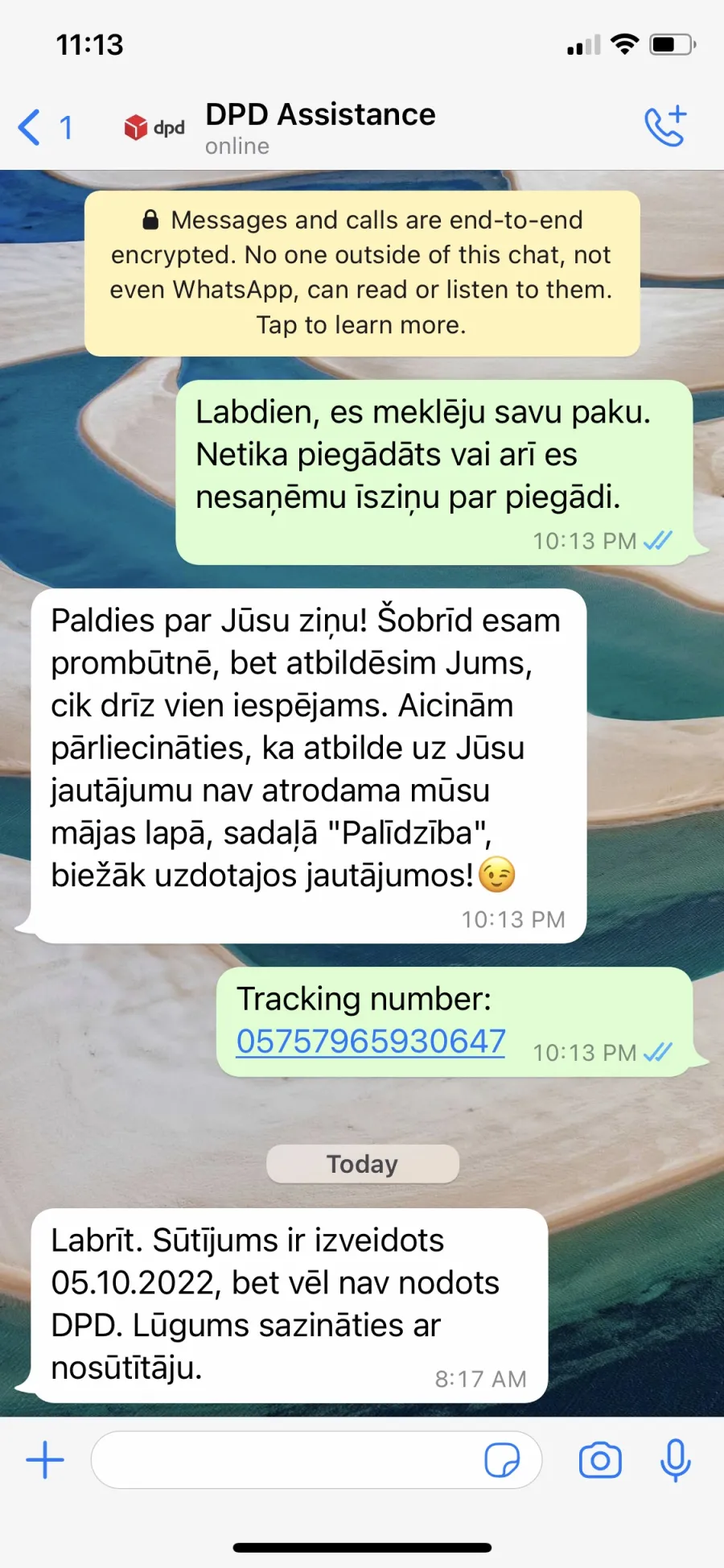
Task: Open the camera to send a photo
Action: coord(600,1460)
